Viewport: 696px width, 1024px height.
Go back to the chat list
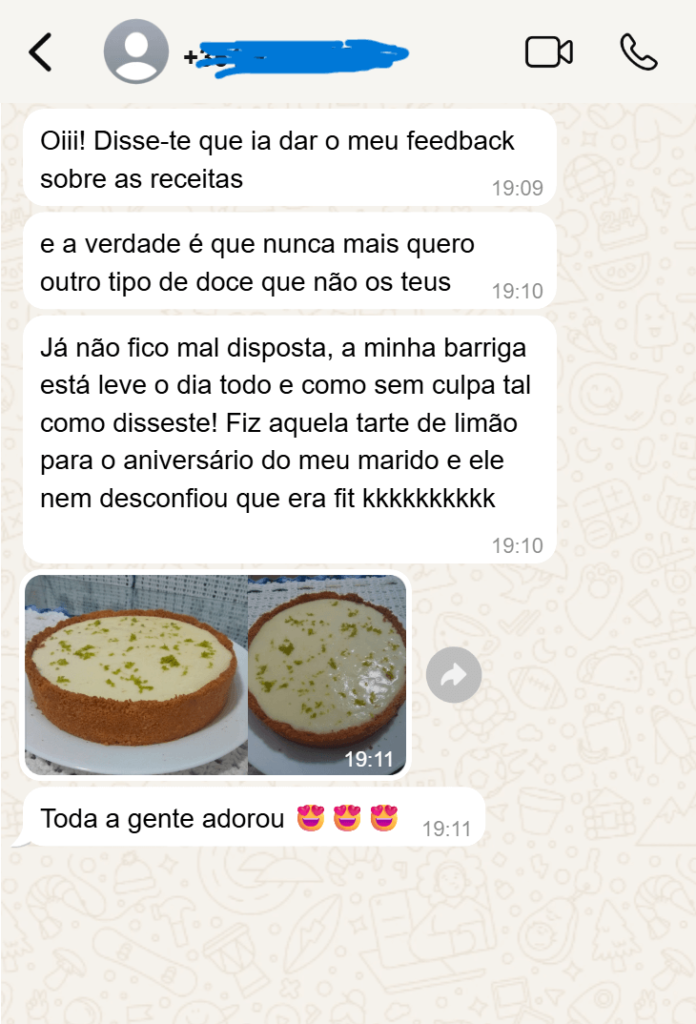click(x=40, y=52)
